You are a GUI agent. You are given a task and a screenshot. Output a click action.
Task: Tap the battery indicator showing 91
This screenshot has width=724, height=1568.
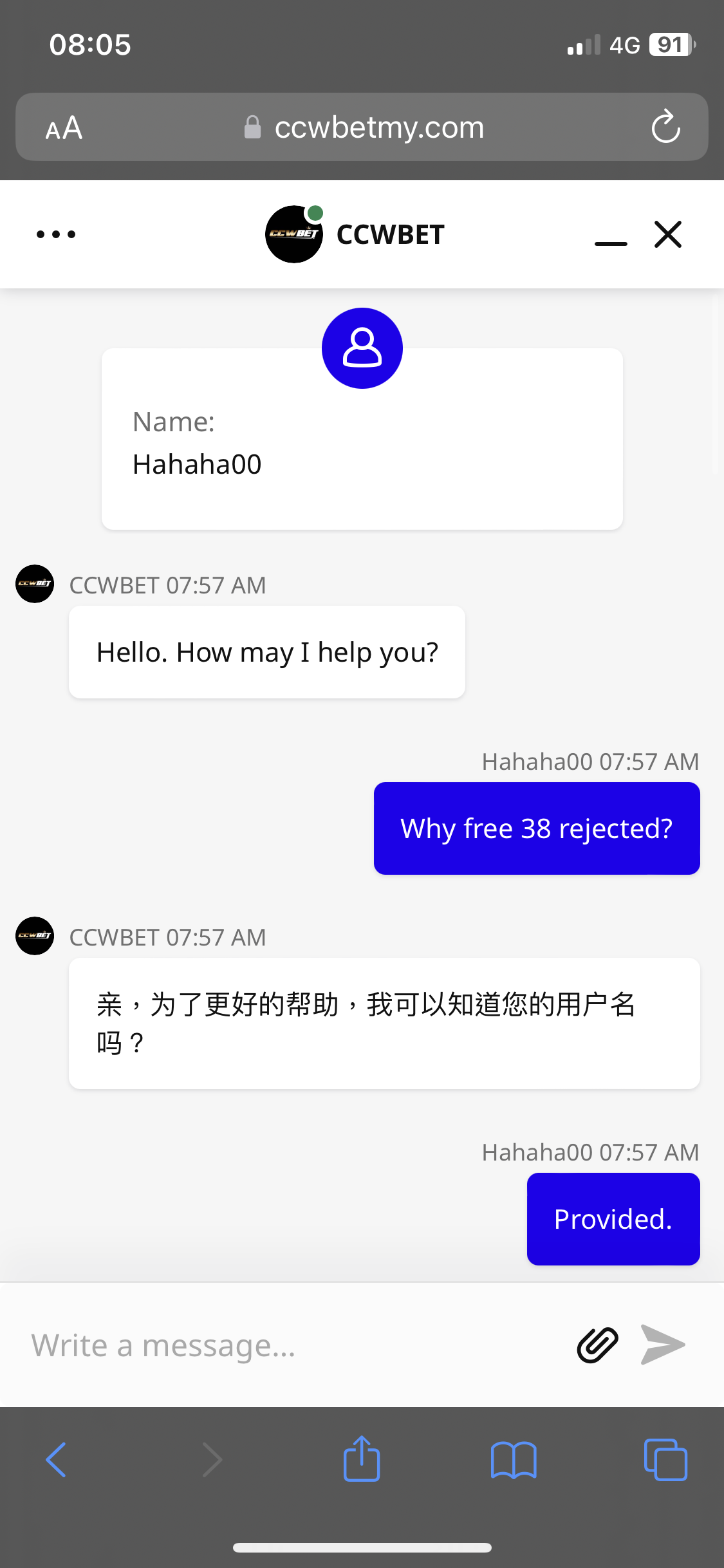tap(668, 44)
